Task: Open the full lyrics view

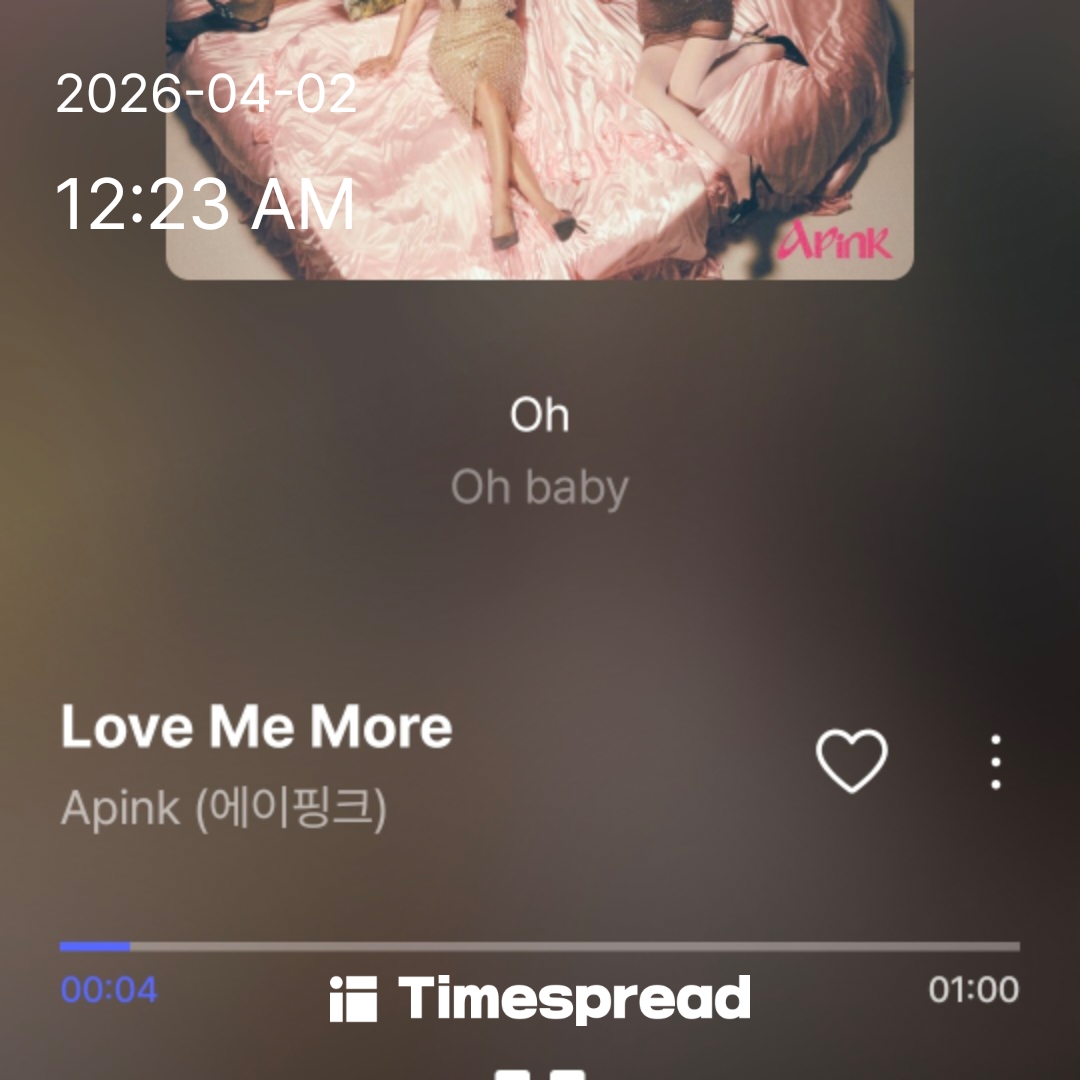Action: pyautogui.click(x=540, y=452)
